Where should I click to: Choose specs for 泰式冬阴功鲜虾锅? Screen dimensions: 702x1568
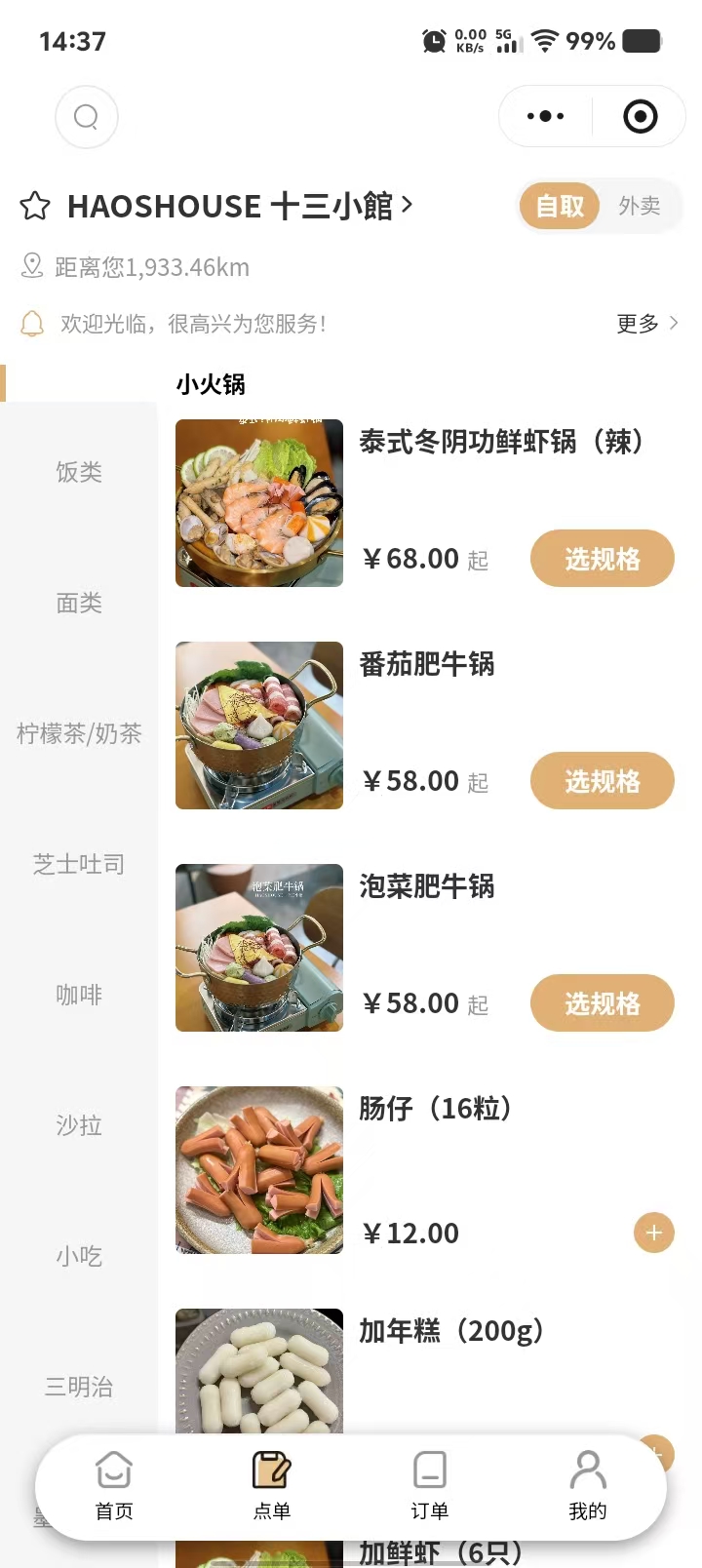pyautogui.click(x=602, y=559)
